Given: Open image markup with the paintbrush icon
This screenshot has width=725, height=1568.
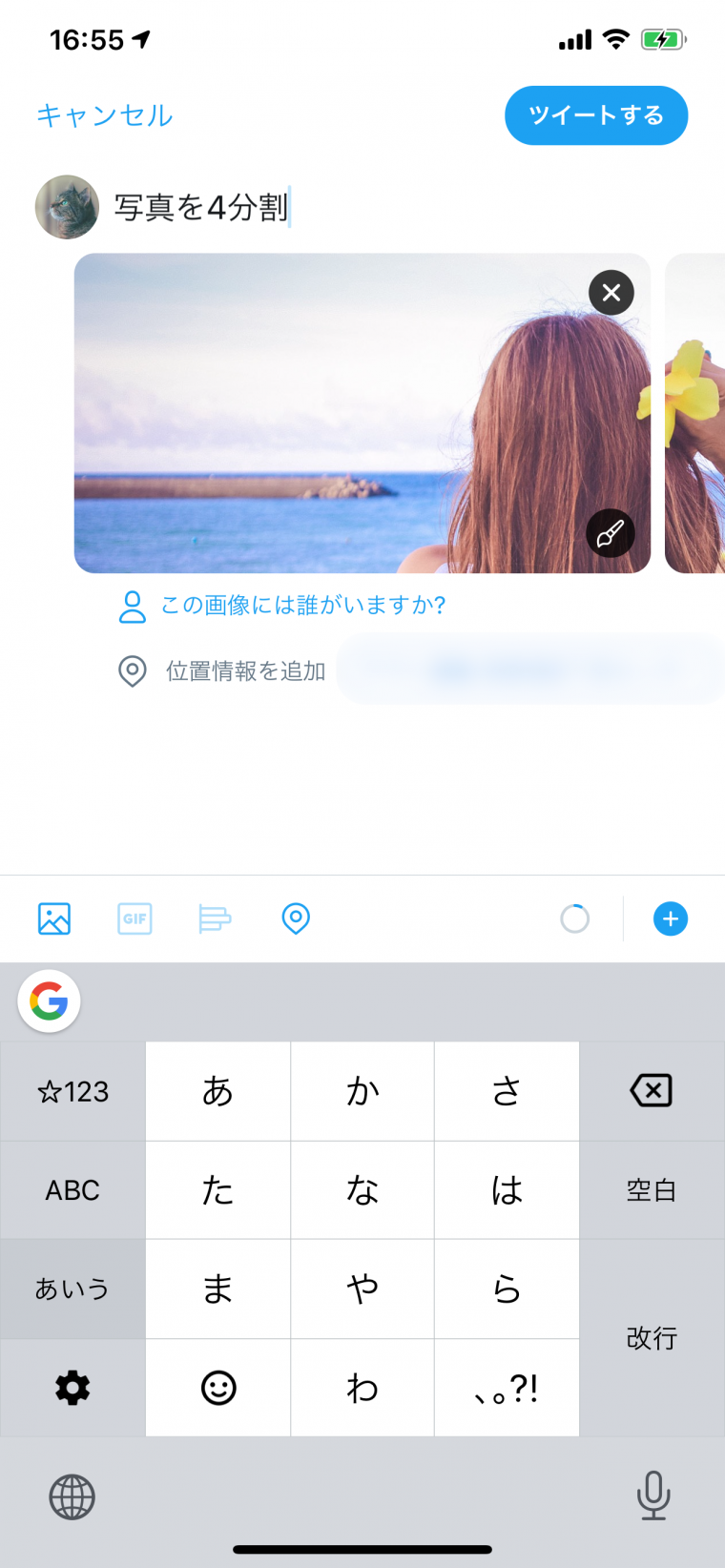Looking at the screenshot, I should (x=610, y=533).
